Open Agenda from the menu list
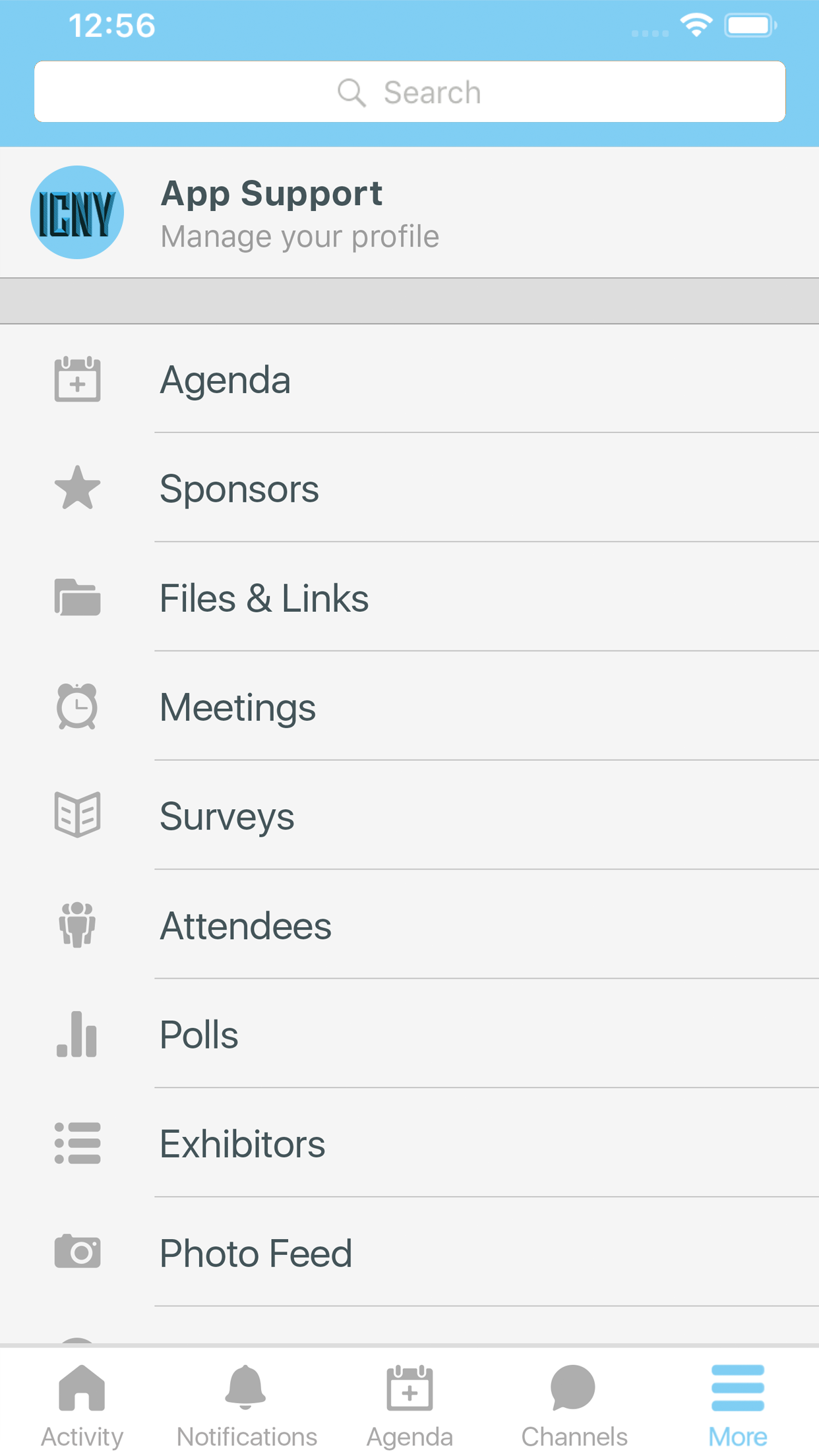Image resolution: width=819 pixels, height=1456 pixels. click(409, 379)
